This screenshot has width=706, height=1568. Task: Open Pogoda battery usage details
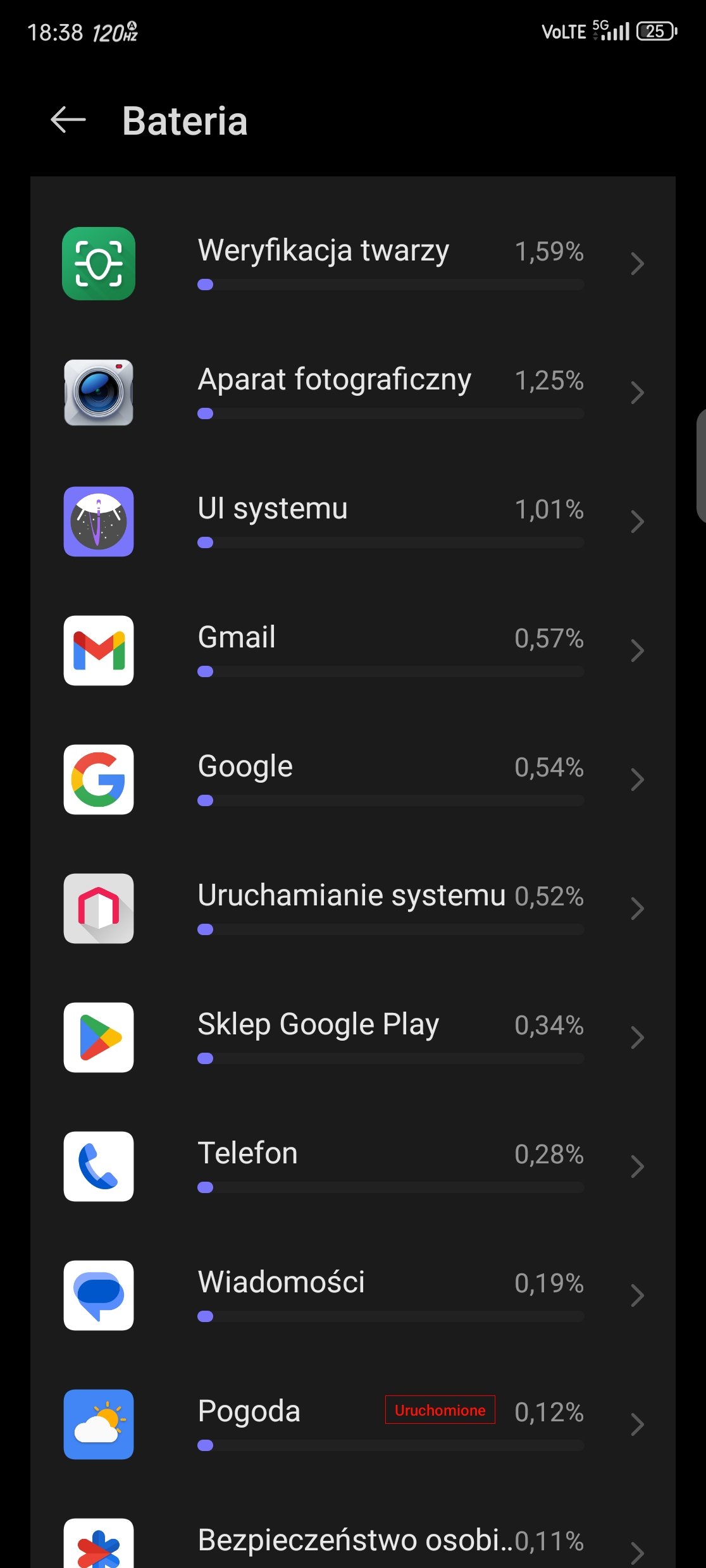pos(353,1424)
